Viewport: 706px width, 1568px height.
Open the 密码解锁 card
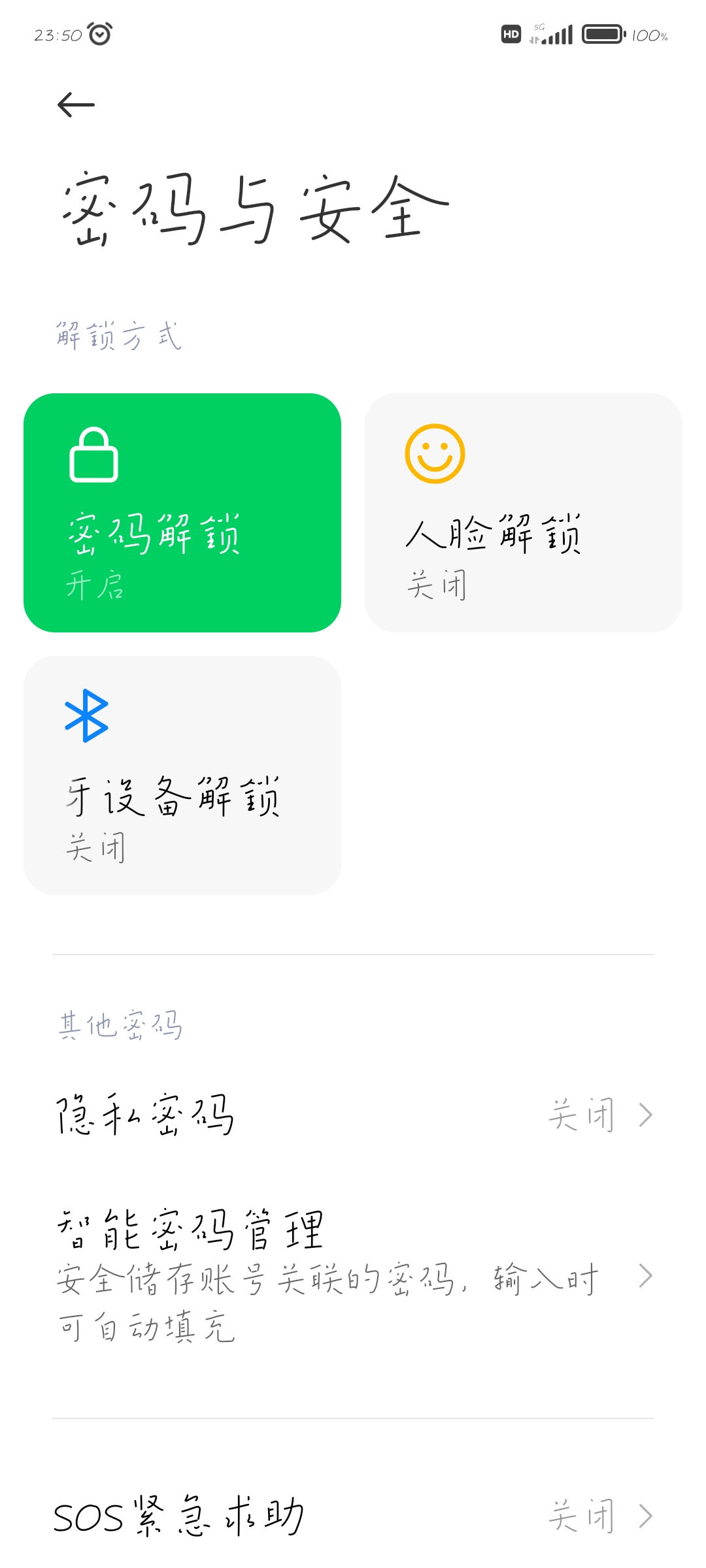(x=182, y=513)
